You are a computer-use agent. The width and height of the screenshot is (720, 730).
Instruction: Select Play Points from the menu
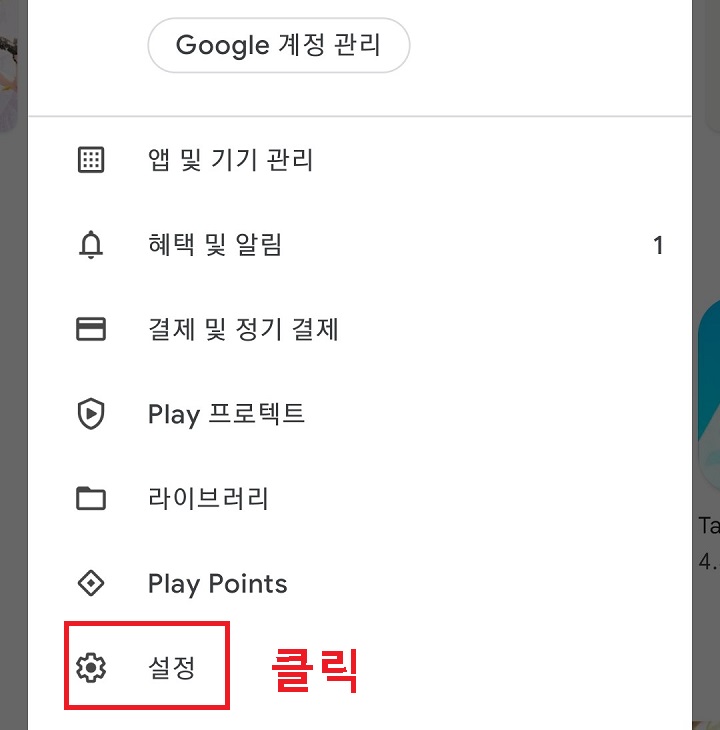pyautogui.click(x=217, y=583)
